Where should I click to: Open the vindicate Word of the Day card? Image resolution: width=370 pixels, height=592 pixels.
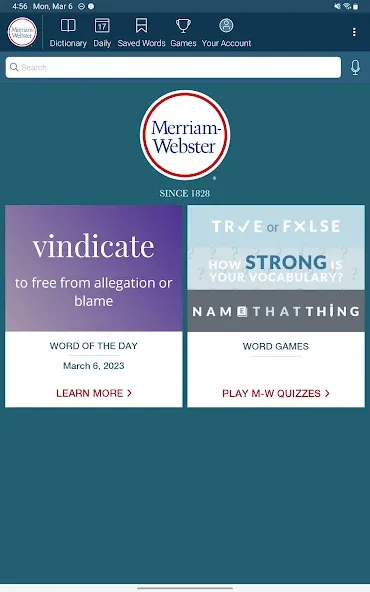tap(94, 306)
